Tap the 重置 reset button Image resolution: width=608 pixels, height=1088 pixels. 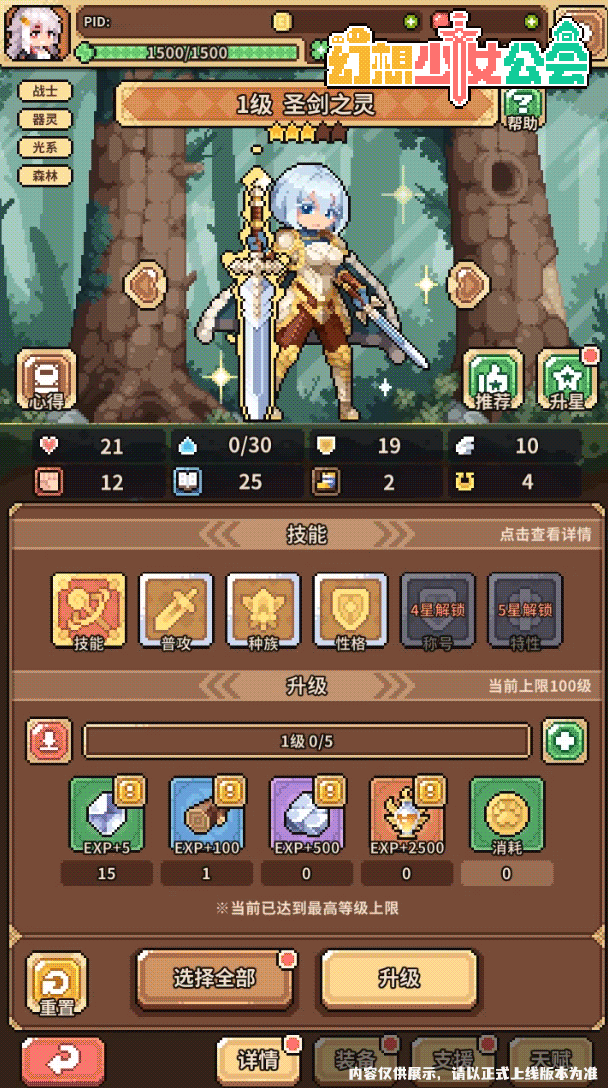(x=57, y=985)
